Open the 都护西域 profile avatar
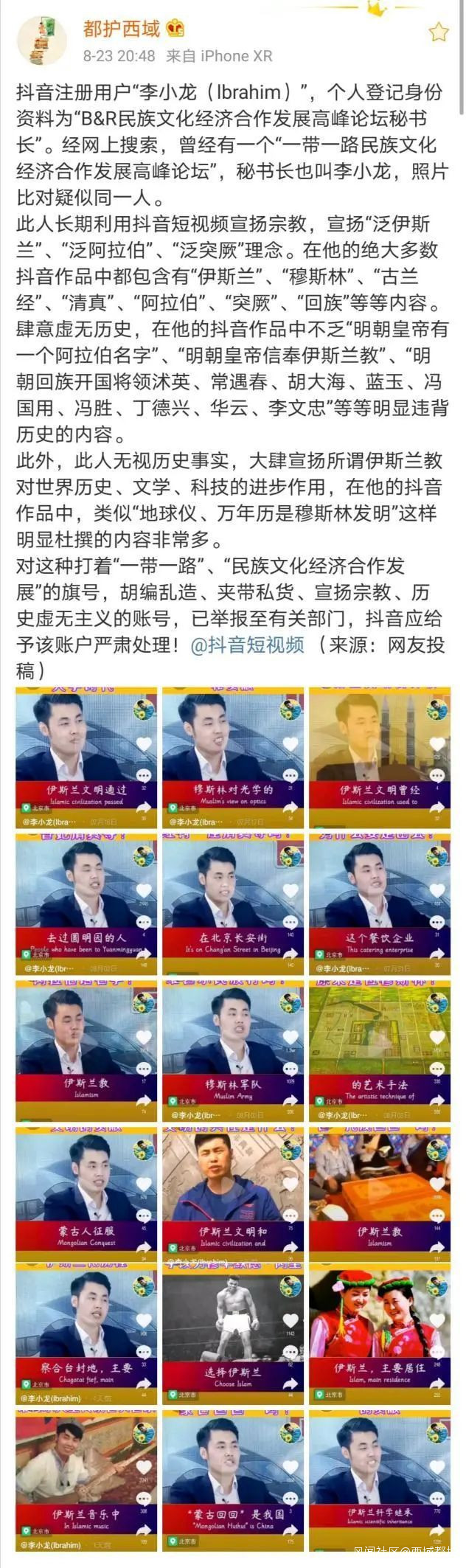The height and width of the screenshot is (1568, 466). [41, 40]
